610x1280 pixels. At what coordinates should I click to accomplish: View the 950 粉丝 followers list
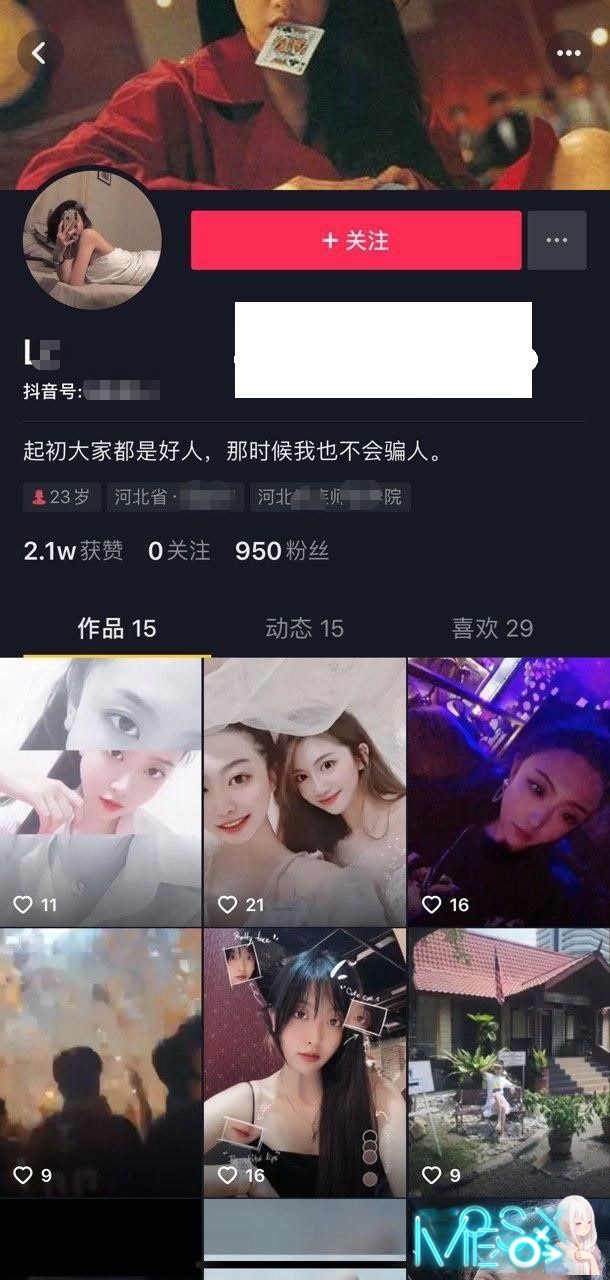point(281,551)
